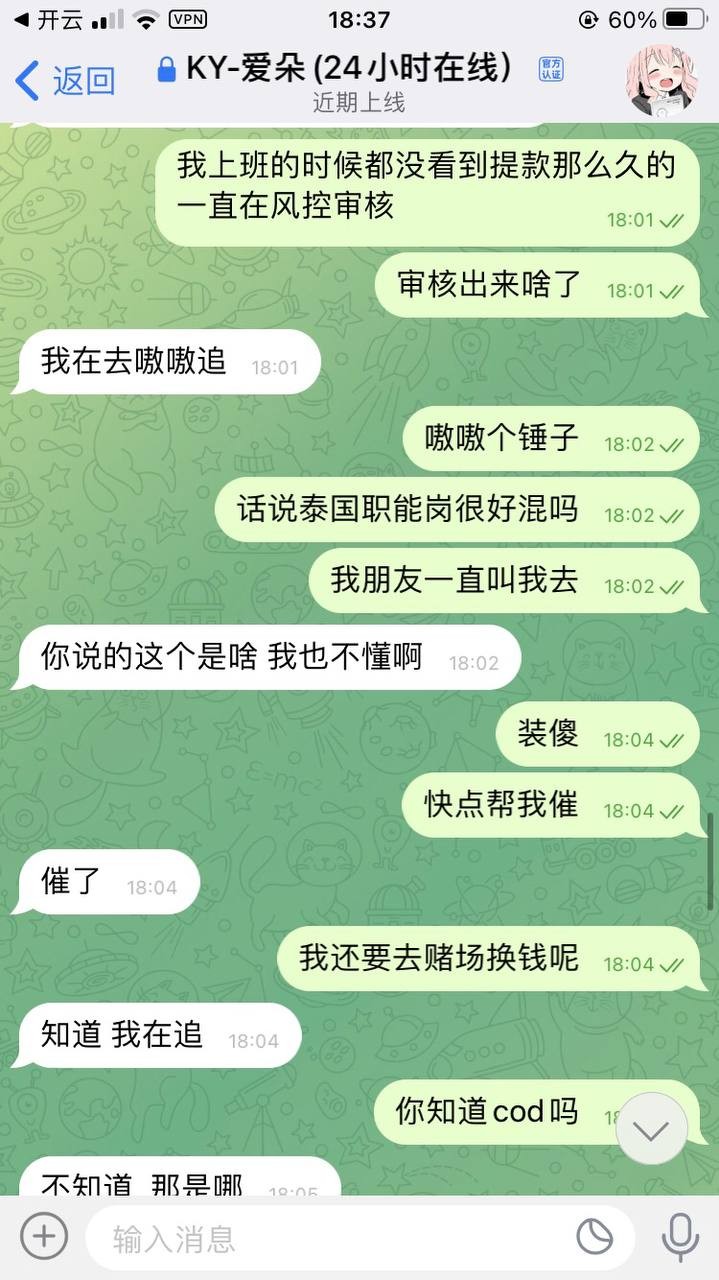Return to 开云 app via status bar
This screenshot has width=719, height=1280.
tap(48, 19)
